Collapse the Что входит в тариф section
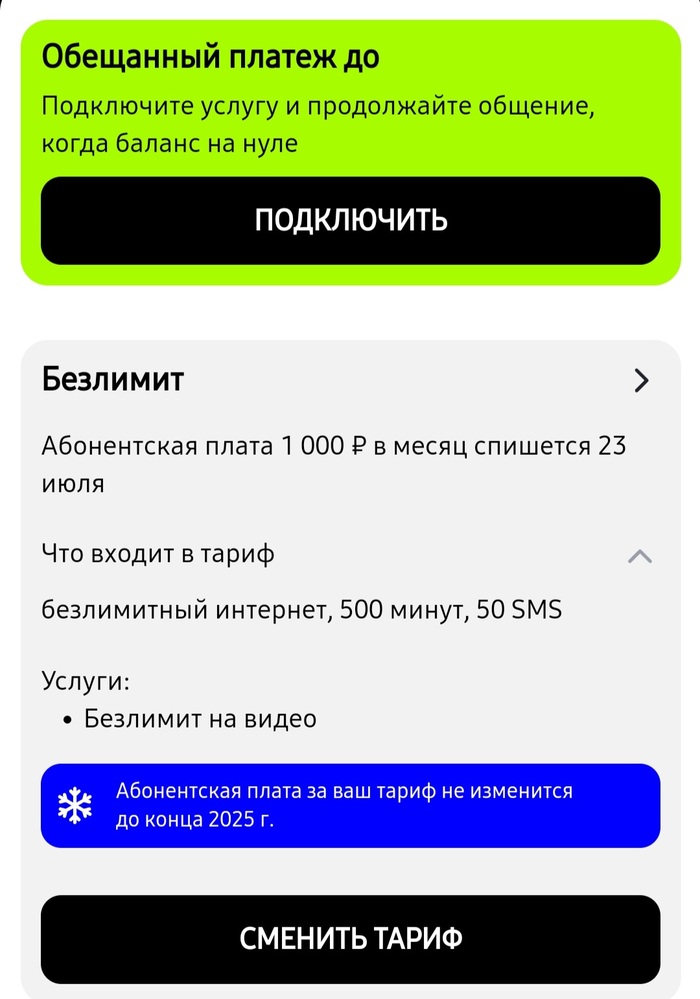The image size is (700, 999). click(x=639, y=556)
